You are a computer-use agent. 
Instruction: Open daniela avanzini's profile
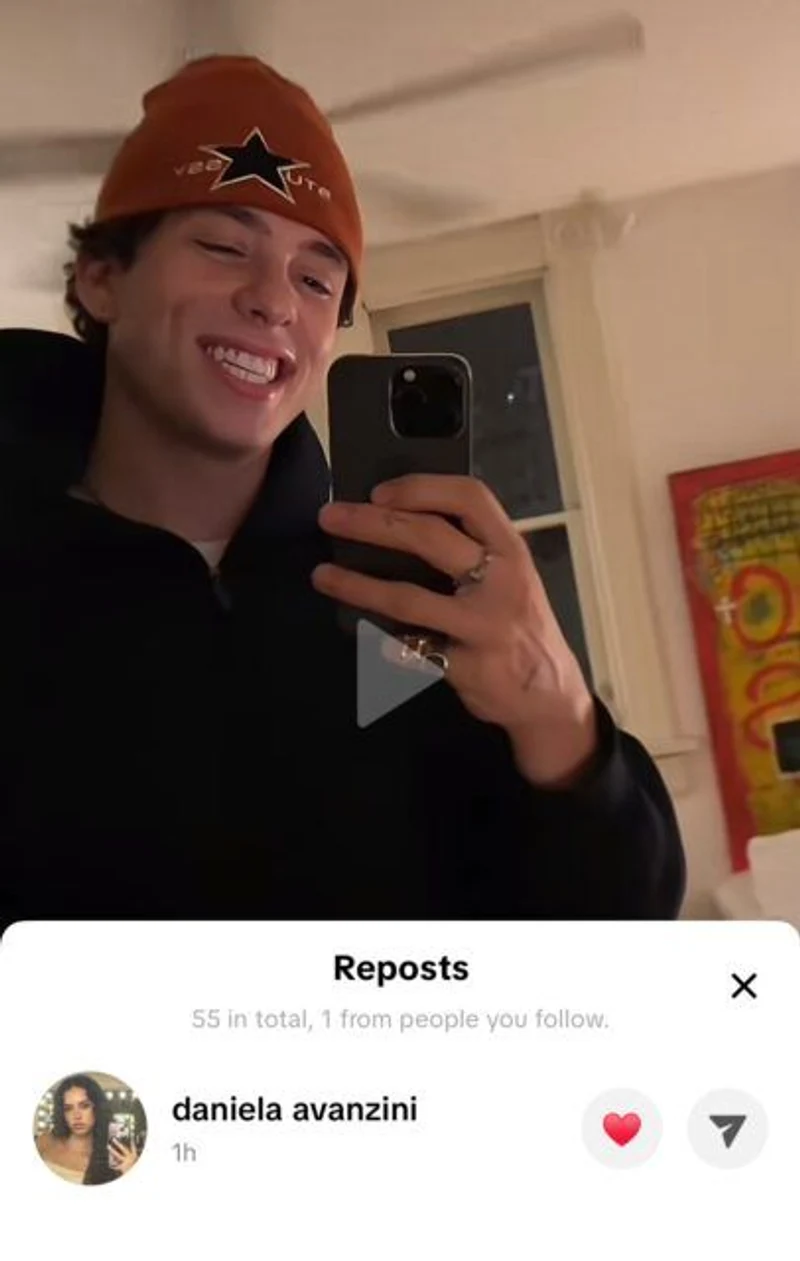[x=90, y=1128]
